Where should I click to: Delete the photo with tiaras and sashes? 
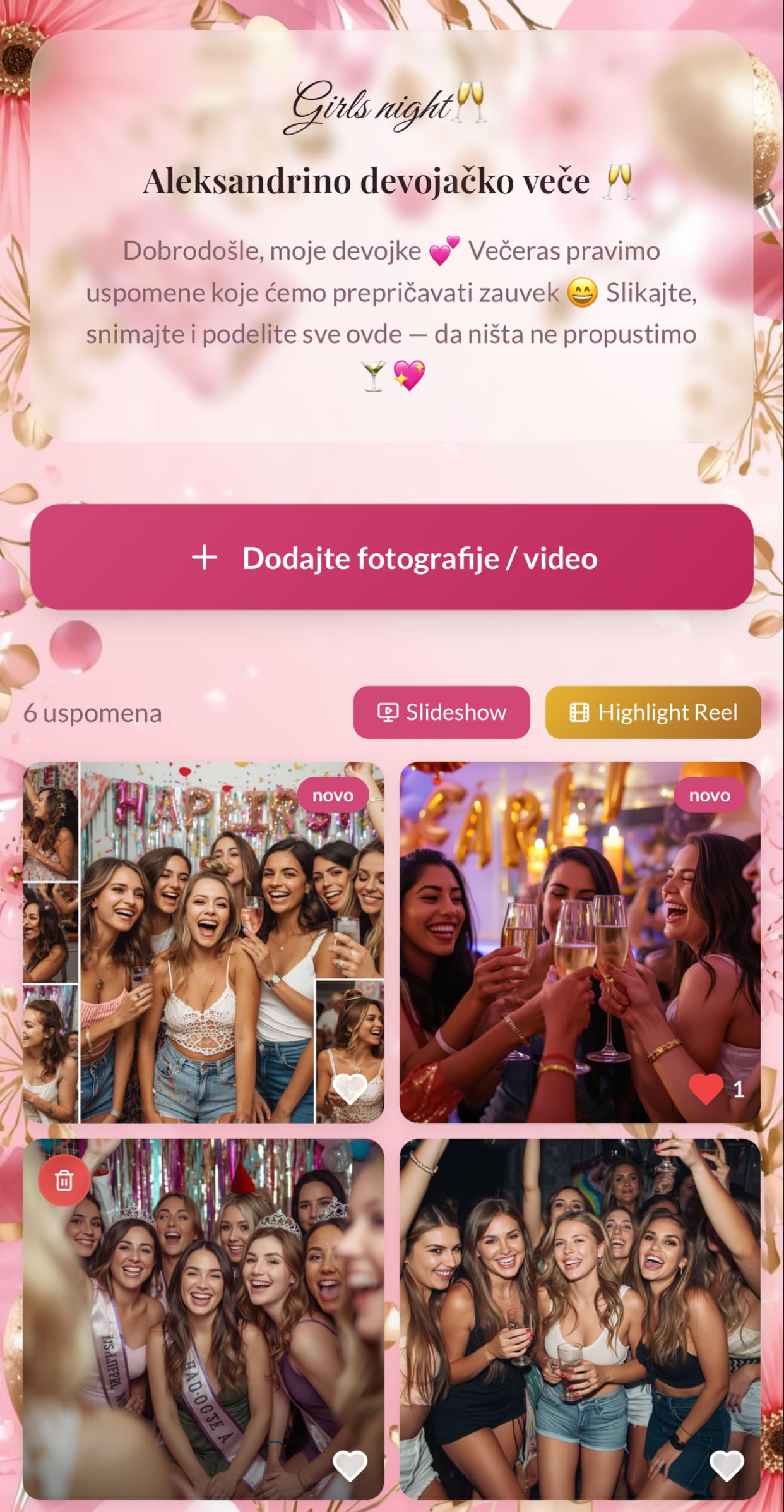pos(64,1180)
